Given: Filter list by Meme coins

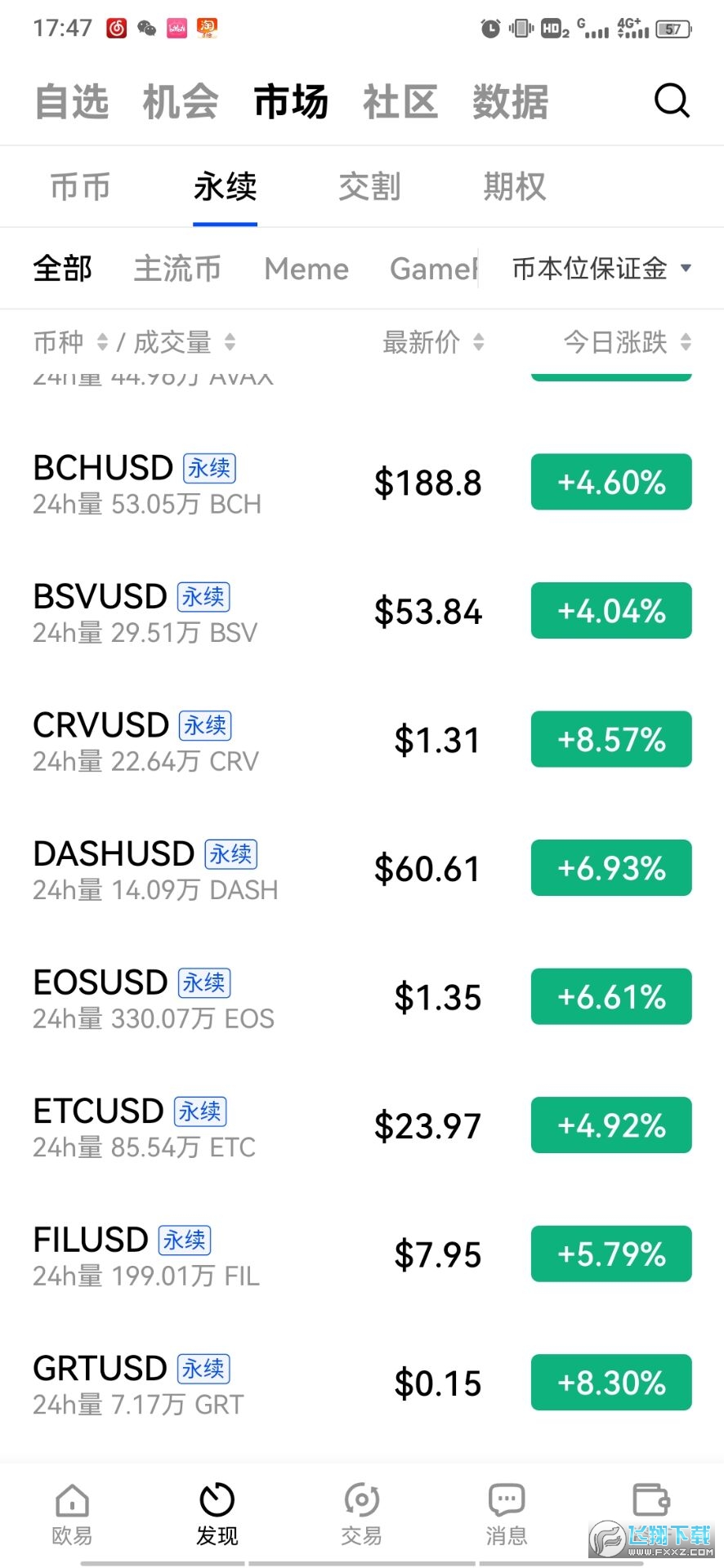Looking at the screenshot, I should [x=306, y=269].
